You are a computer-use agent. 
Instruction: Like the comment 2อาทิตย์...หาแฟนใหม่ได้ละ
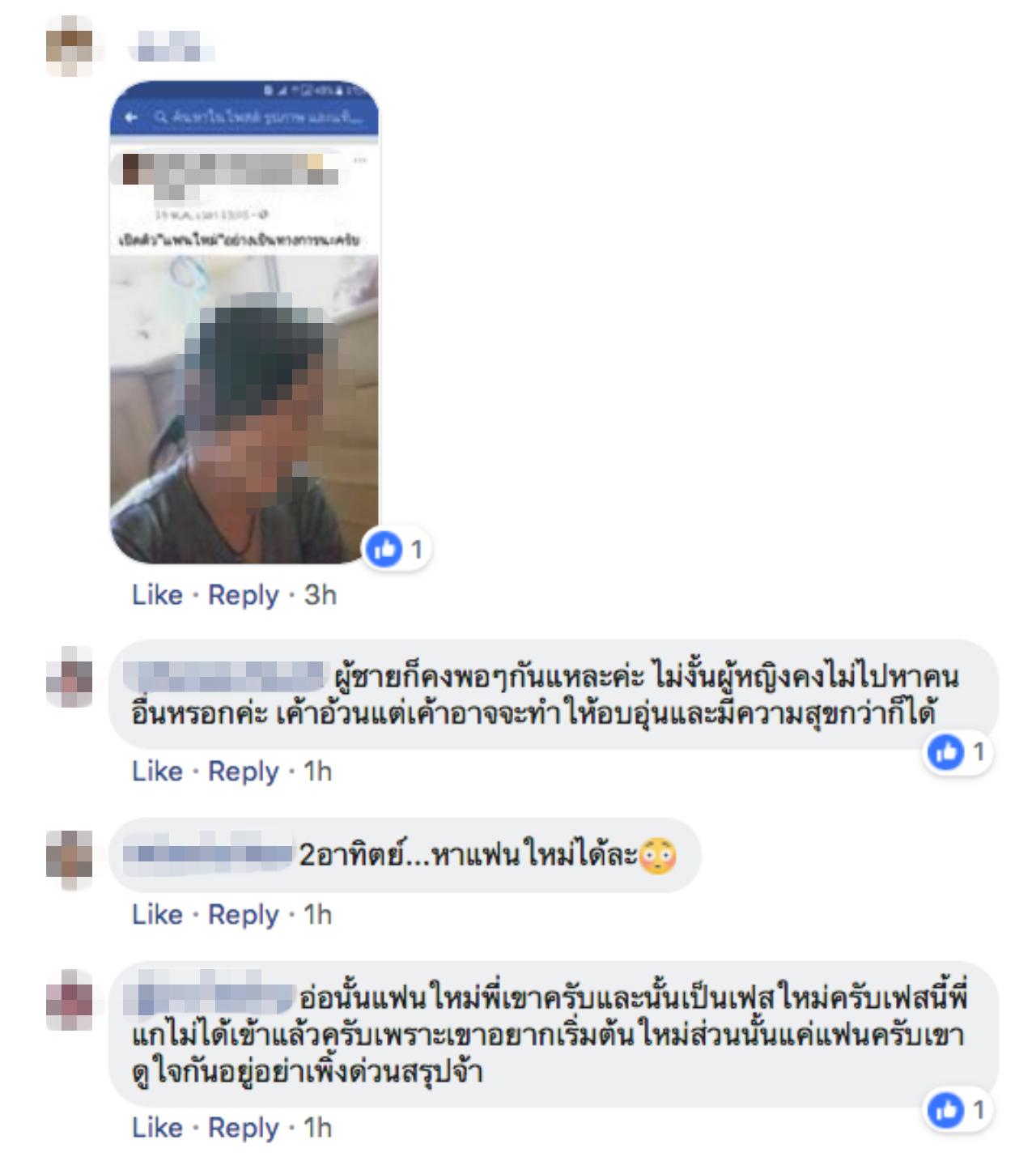pos(157,915)
